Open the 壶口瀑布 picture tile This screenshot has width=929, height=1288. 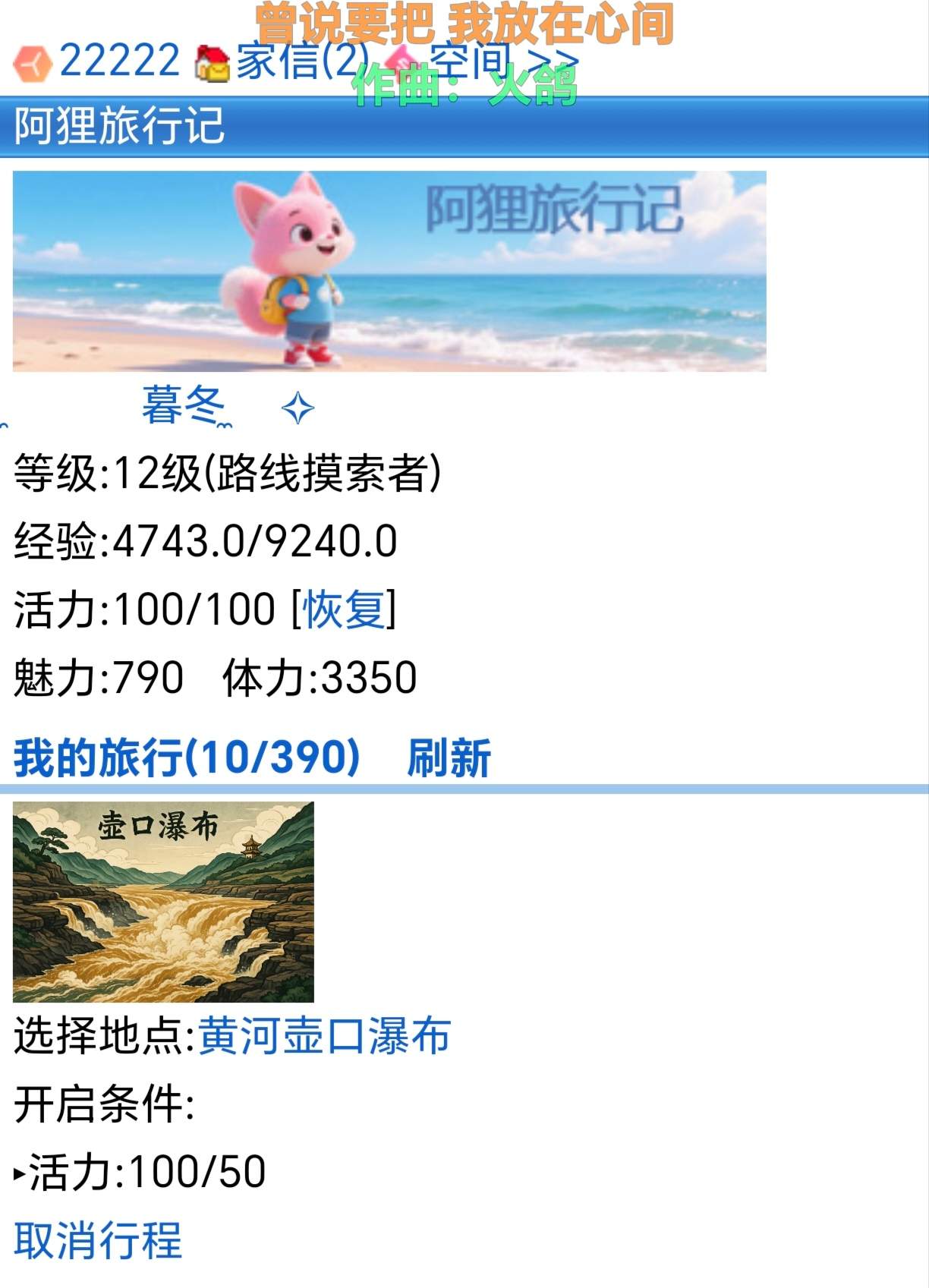coord(163,902)
